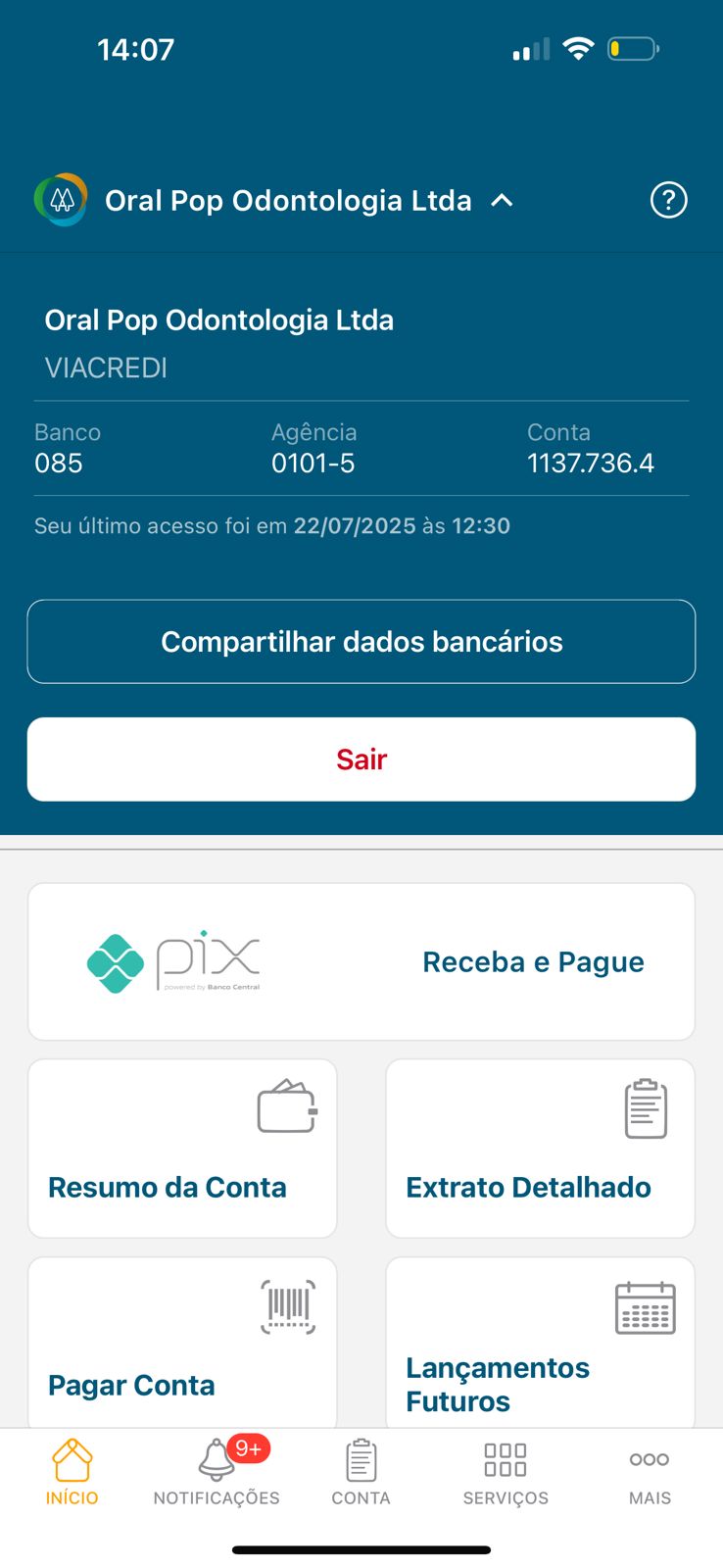This screenshot has width=723, height=1568.
Task: Tap Compartilhar dados bancários
Action: coord(361,642)
